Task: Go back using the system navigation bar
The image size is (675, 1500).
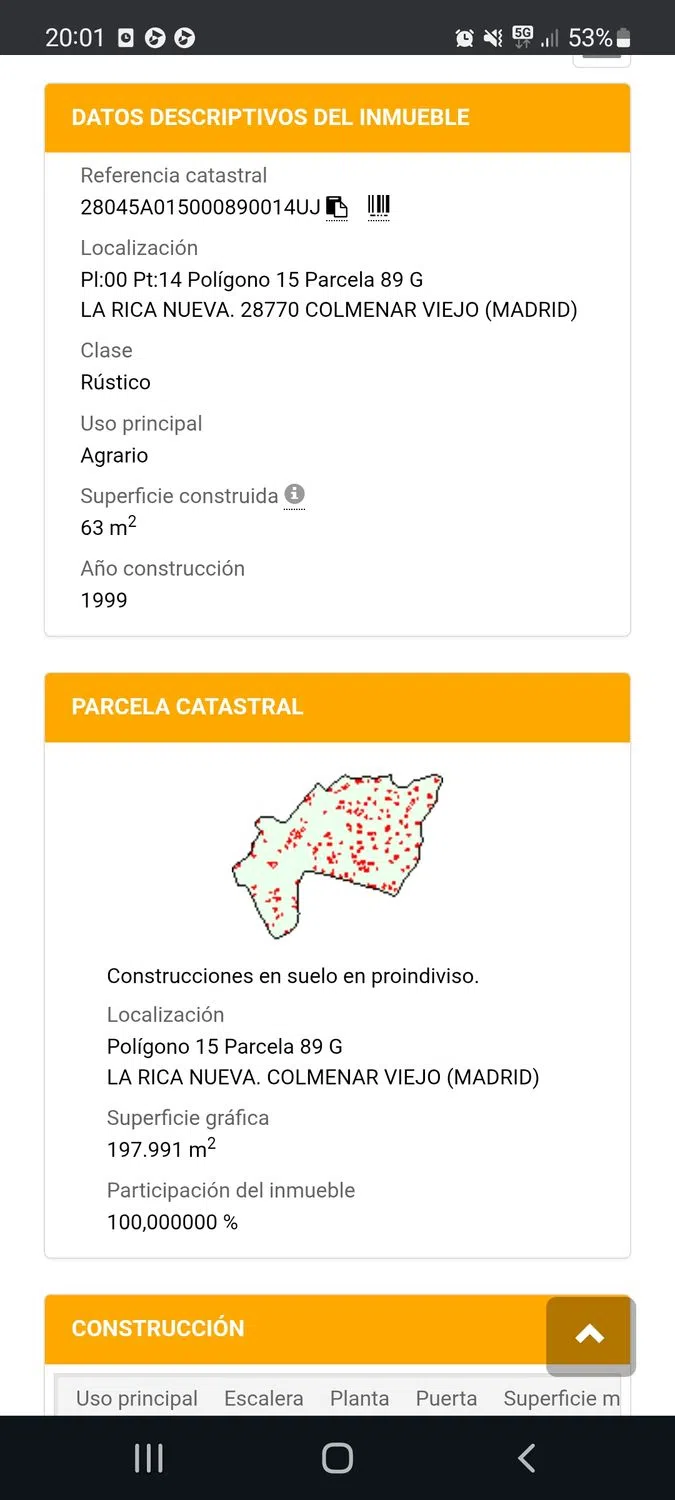Action: pyautogui.click(x=527, y=1458)
